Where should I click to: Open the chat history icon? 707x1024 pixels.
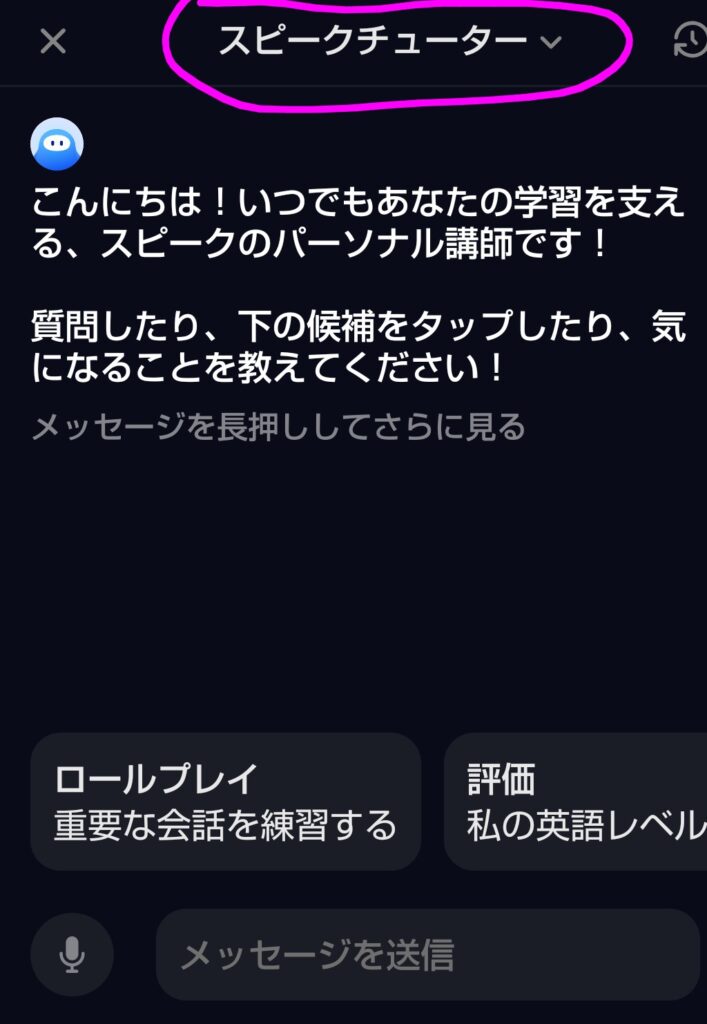tap(690, 41)
